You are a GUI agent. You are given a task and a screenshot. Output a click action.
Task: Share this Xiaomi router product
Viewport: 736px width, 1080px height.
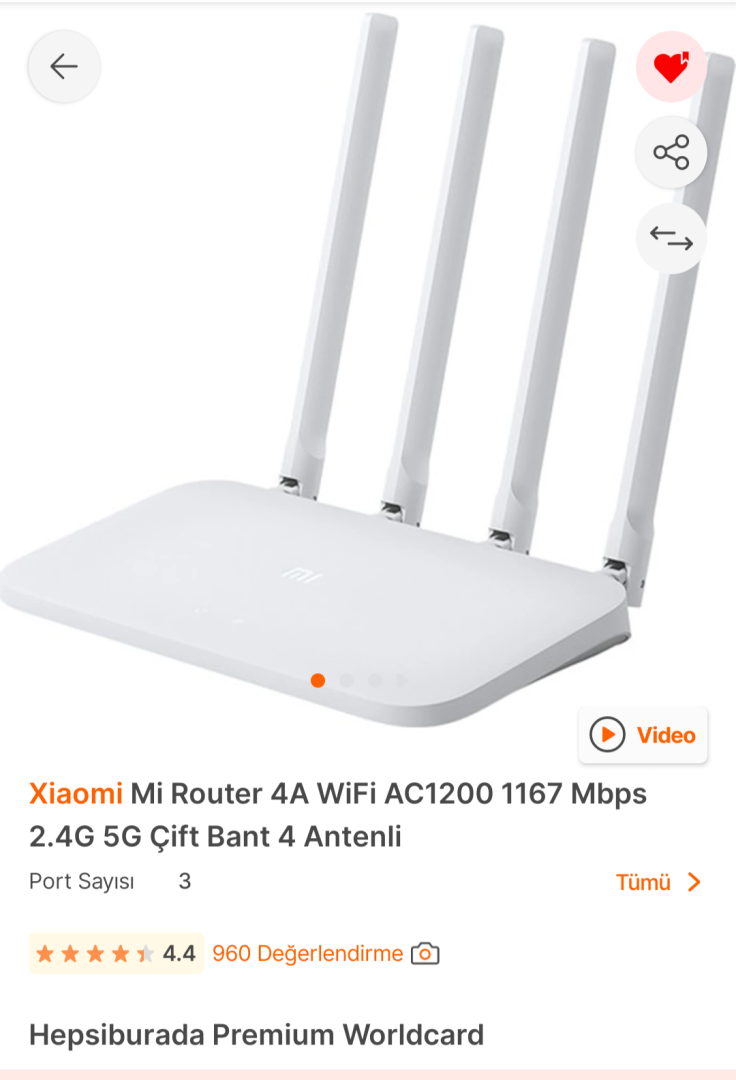(671, 152)
